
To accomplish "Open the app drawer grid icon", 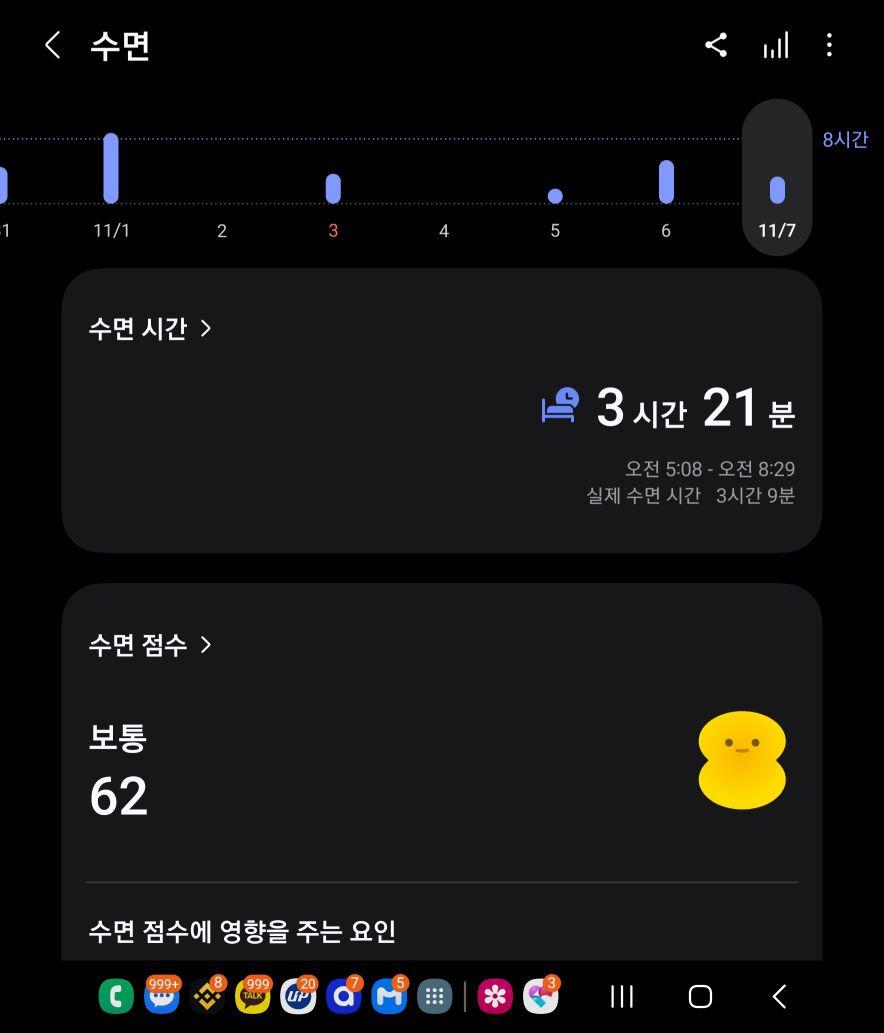I will pyautogui.click(x=434, y=996).
